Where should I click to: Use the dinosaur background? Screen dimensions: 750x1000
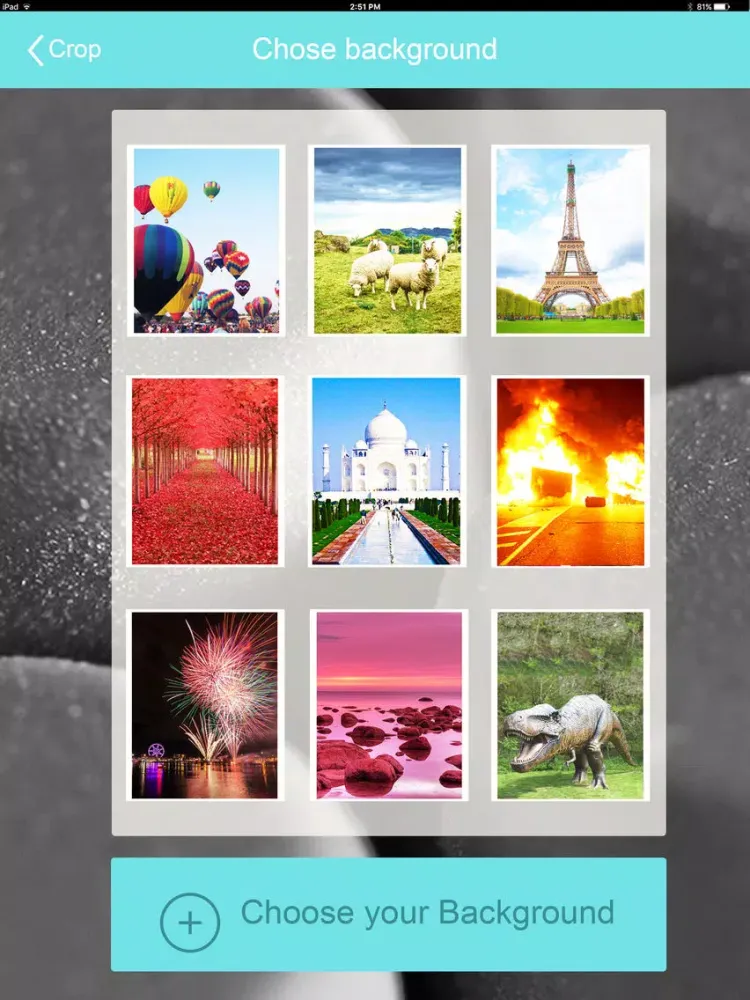click(570, 705)
